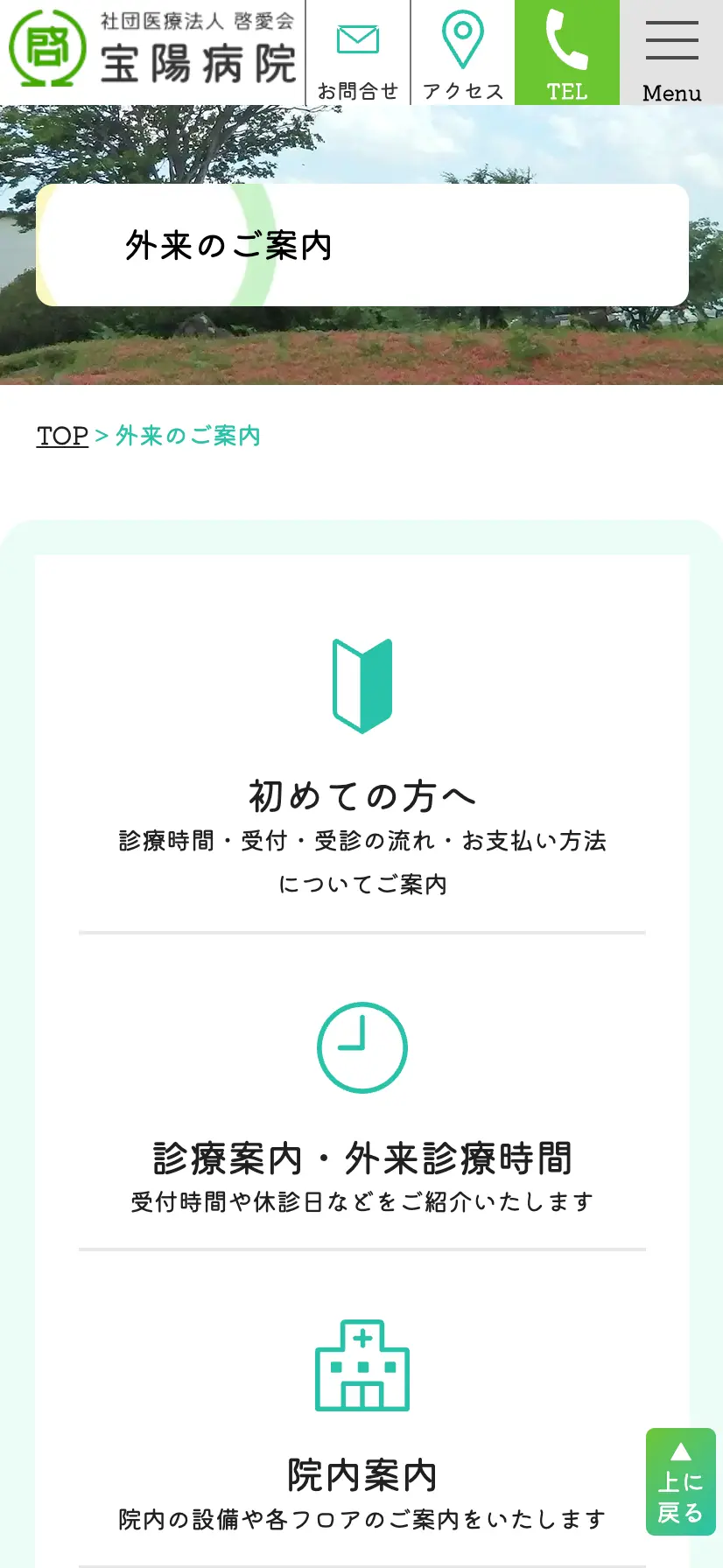
Task: Jump back to top with 上に戻る
Action: coord(680,1482)
